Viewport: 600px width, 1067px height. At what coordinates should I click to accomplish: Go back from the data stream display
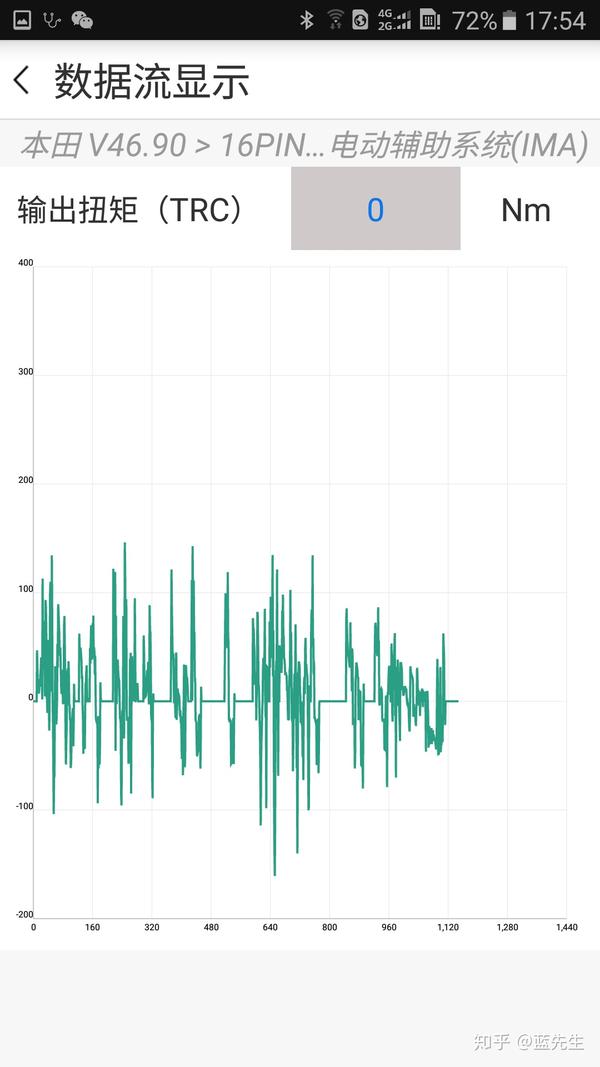point(22,80)
